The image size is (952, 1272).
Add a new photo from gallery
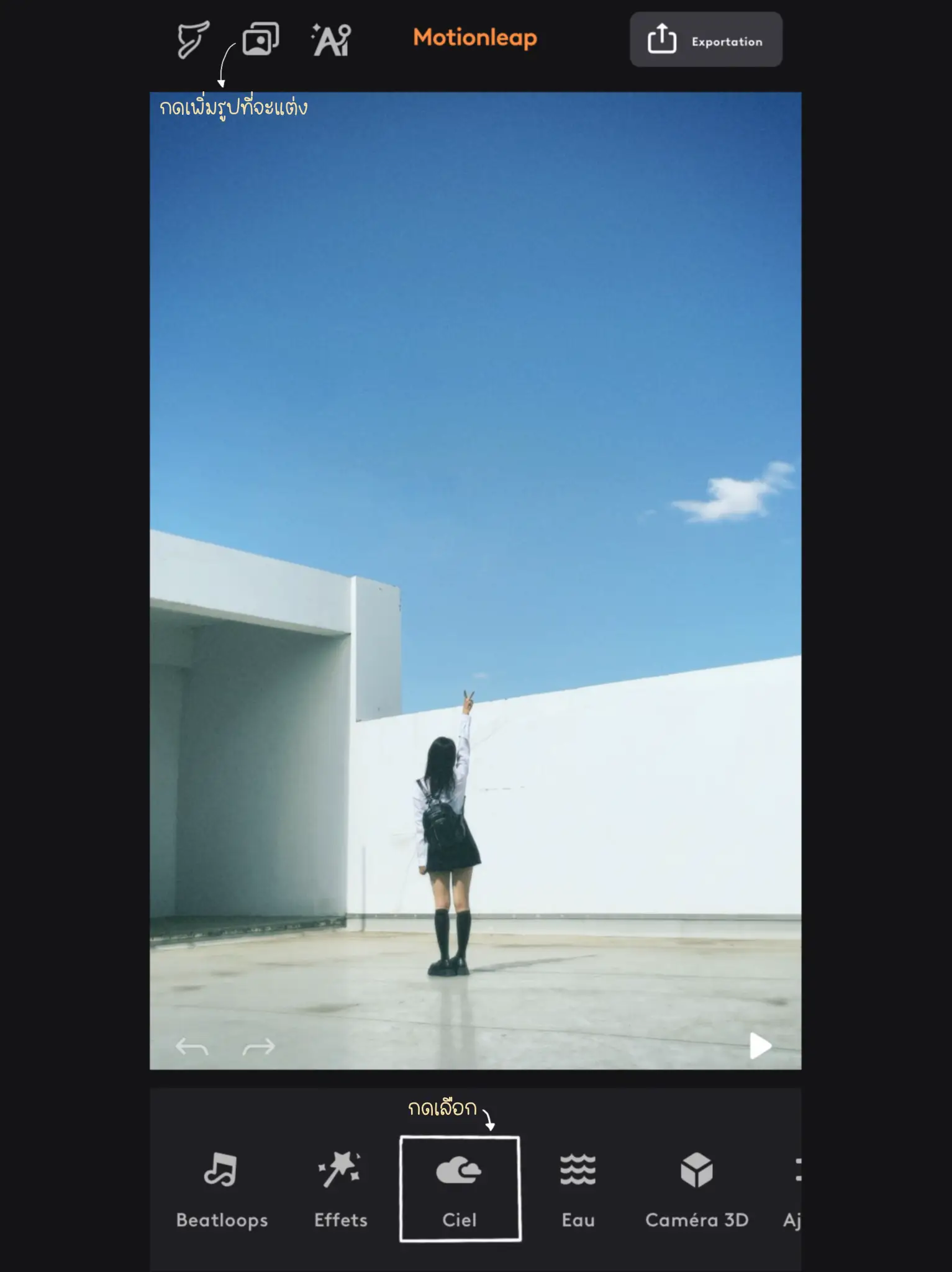260,39
